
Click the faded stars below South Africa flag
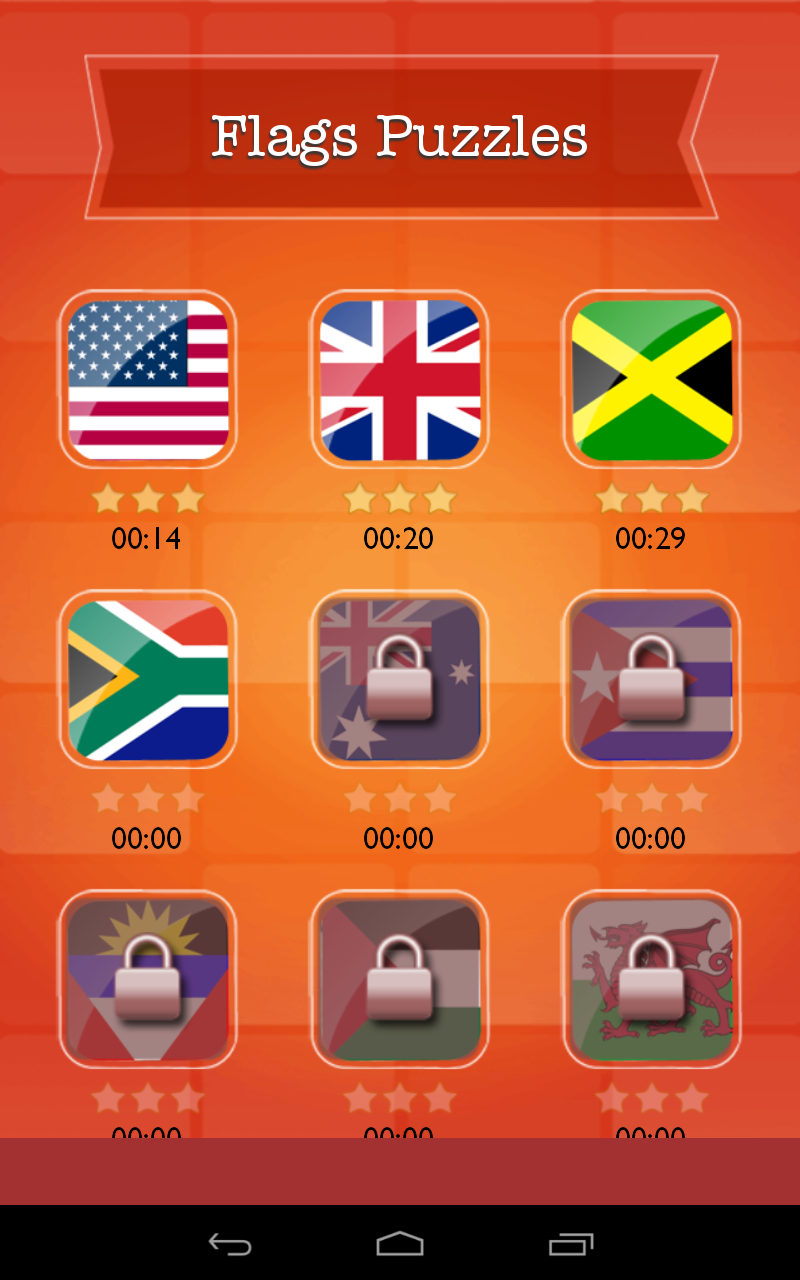148,798
